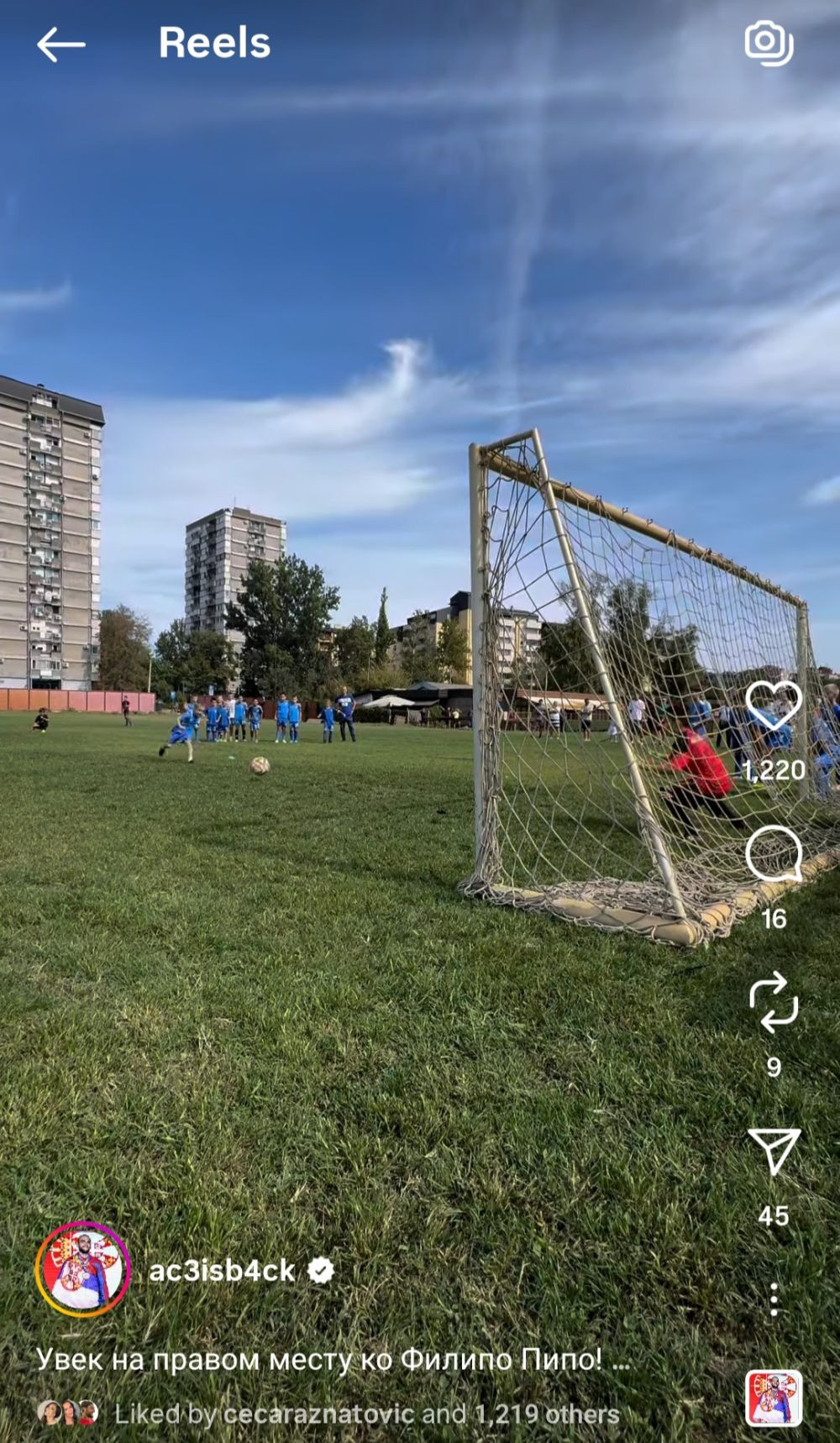Viewport: 840px width, 1443px height.
Task: Open ac3isb4ck's profile picture
Action: click(82, 1269)
